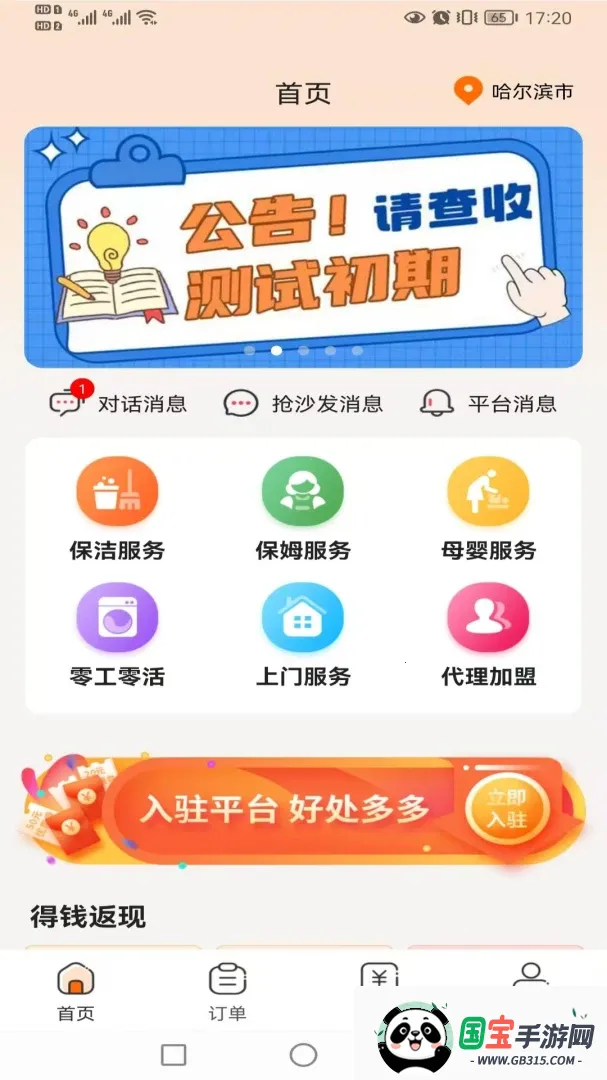Open 对话消息 chat messages
This screenshot has width=607, height=1080.
pos(118,403)
